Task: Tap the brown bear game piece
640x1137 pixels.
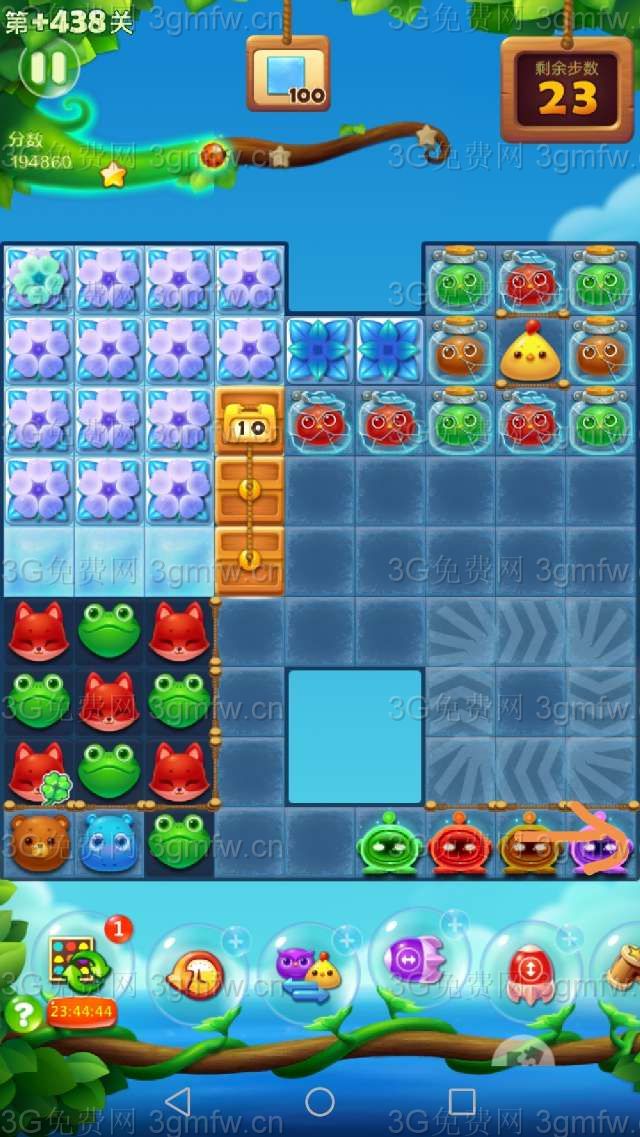Action: click(x=39, y=843)
